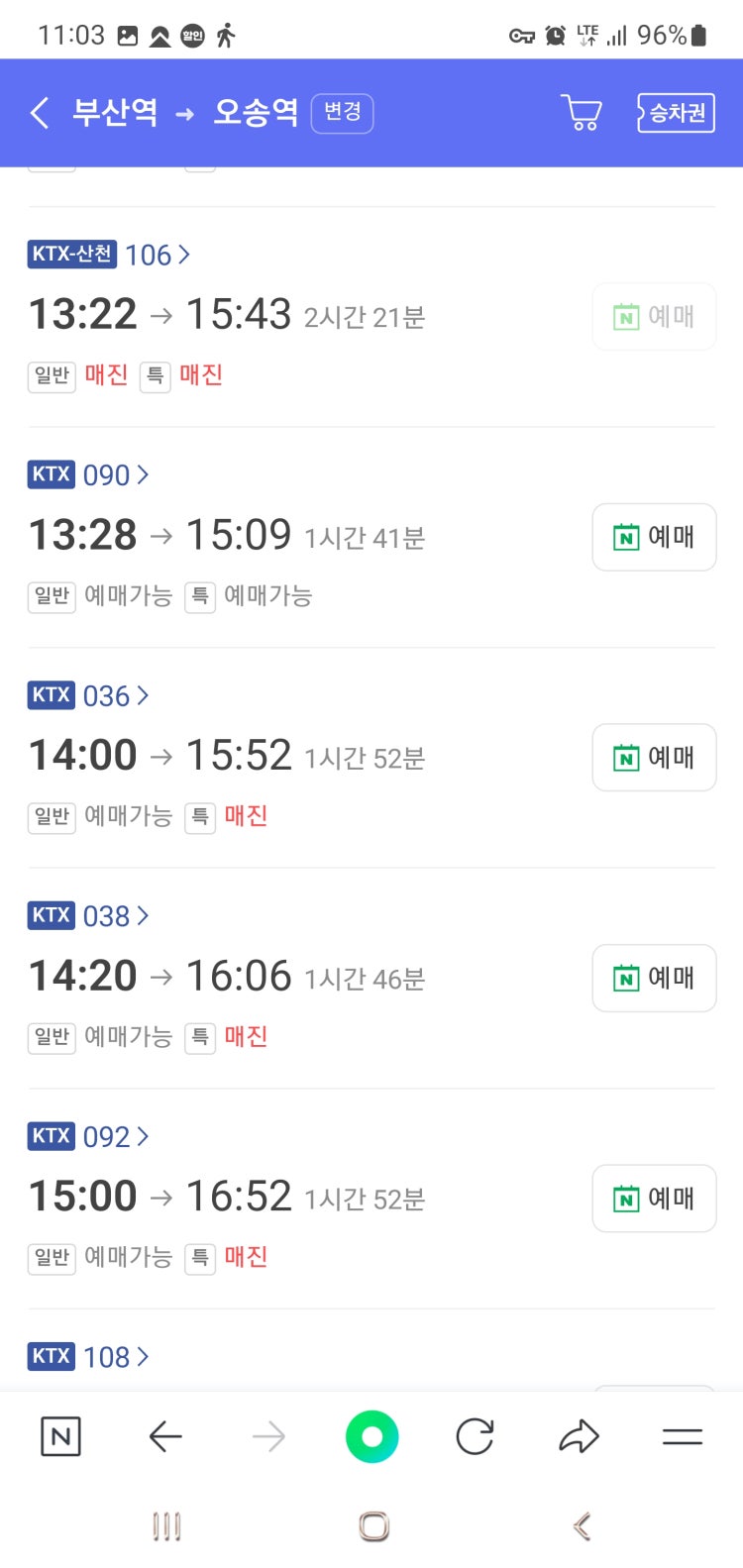Book the 15:00 KTX 092 train

654,1199
